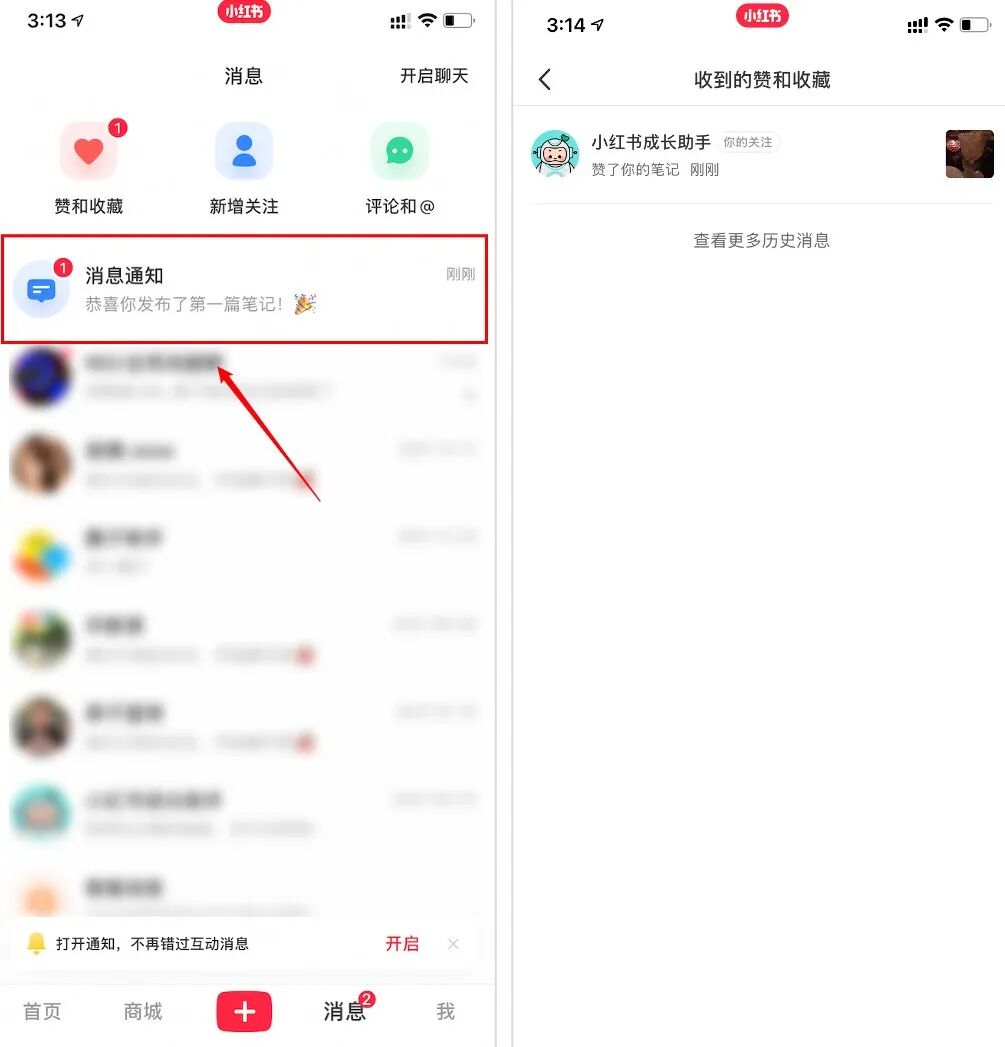The width and height of the screenshot is (1005, 1047).
Task: Switch to the 我 tab
Action: [x=446, y=1011]
